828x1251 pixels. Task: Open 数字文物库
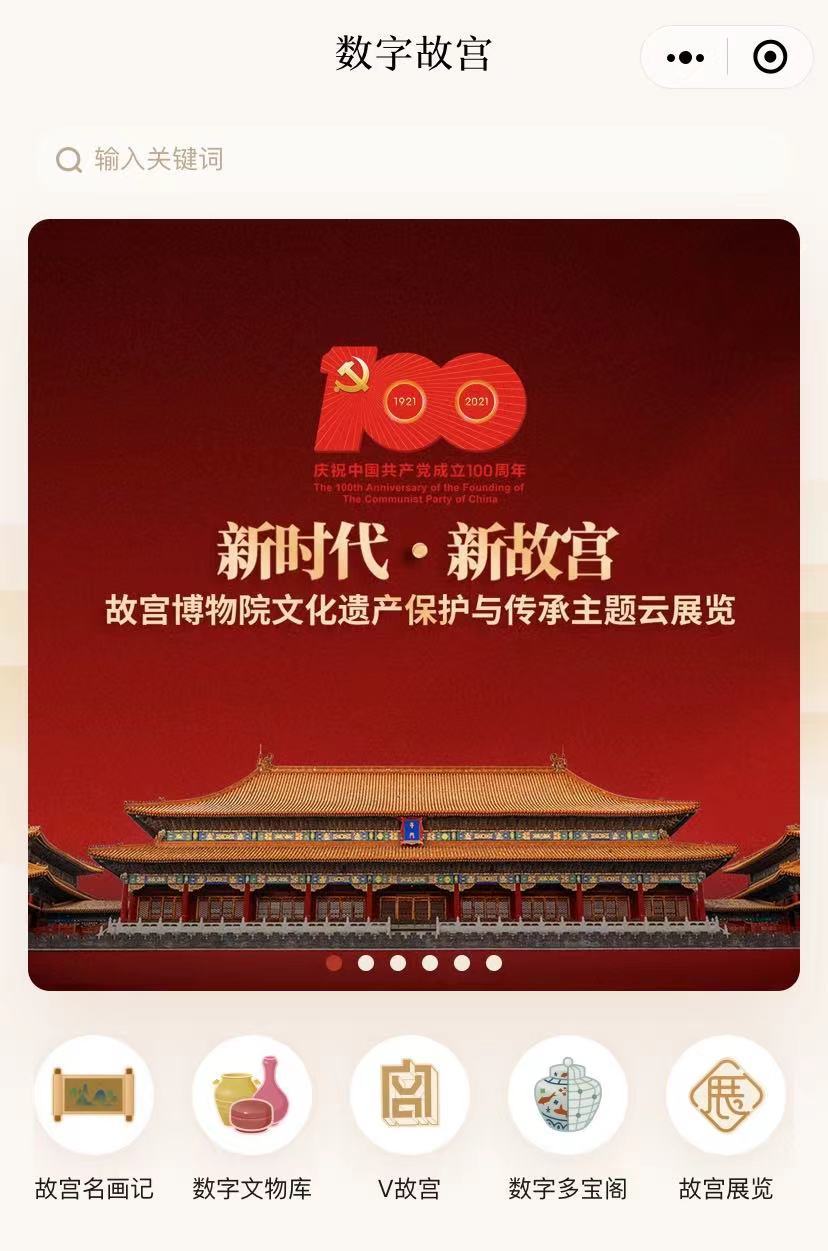[x=252, y=1096]
